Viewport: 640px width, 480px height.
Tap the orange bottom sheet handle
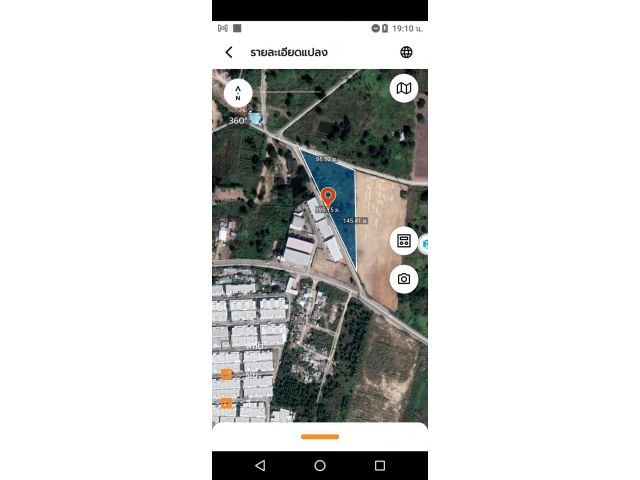point(320,436)
